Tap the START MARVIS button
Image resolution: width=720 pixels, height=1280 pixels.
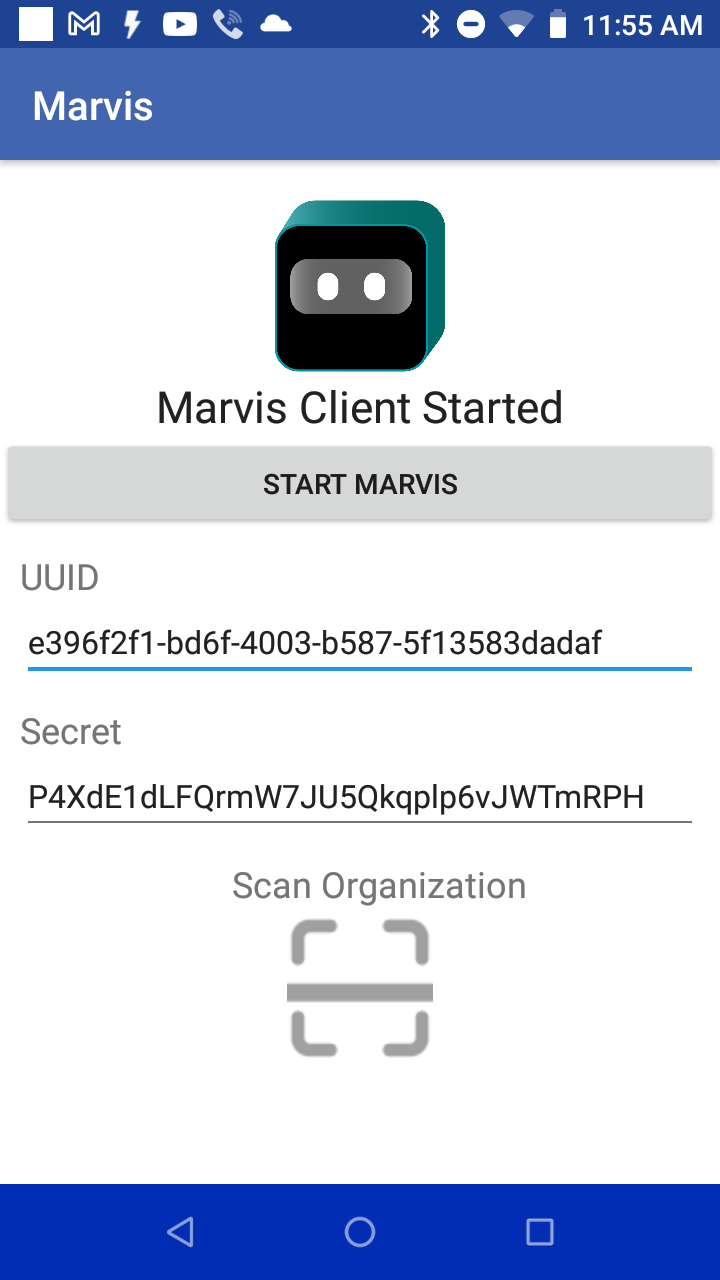pyautogui.click(x=360, y=484)
